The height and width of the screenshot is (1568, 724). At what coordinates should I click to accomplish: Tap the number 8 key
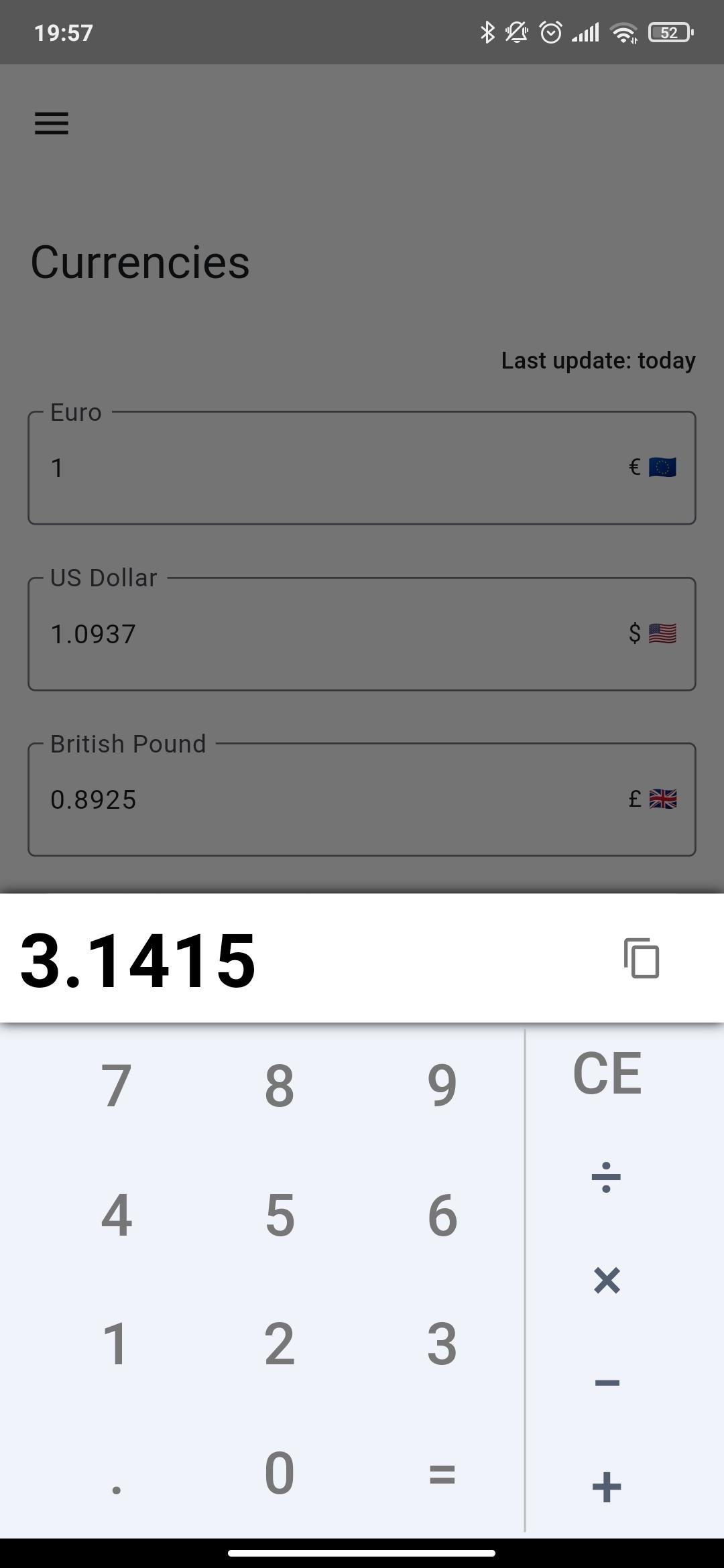click(280, 1086)
